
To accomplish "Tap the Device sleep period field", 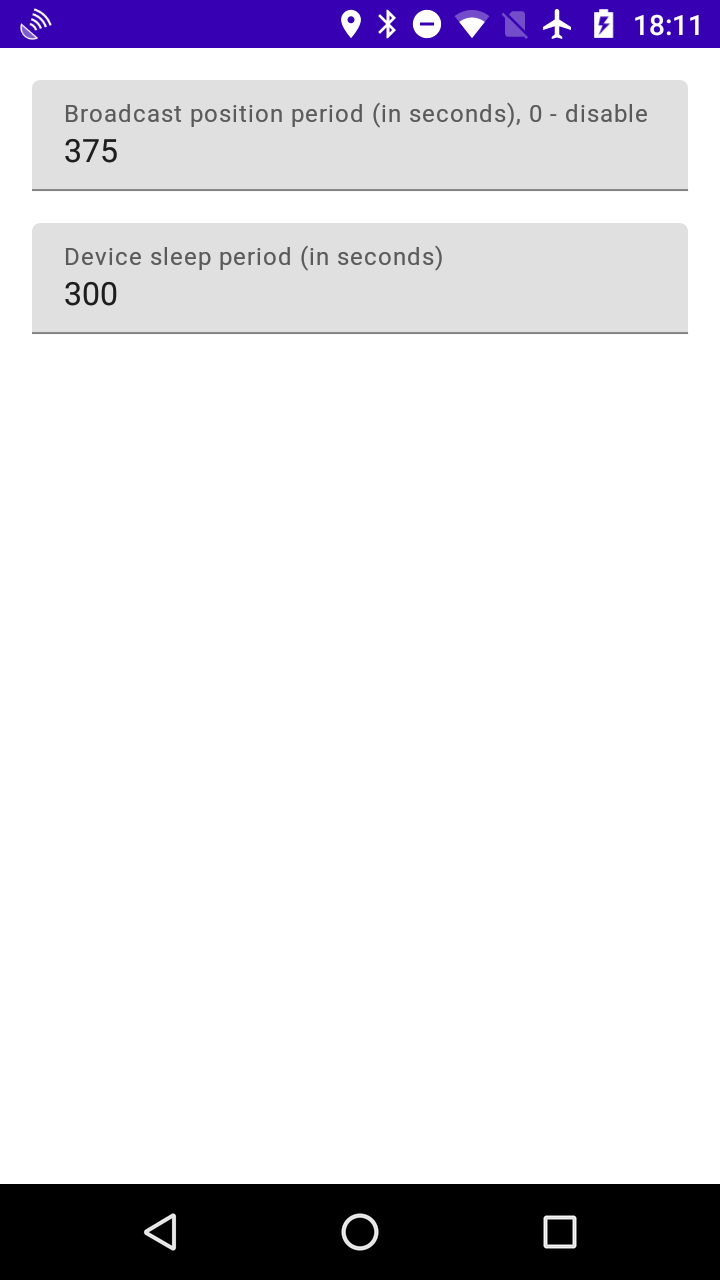I will point(360,278).
